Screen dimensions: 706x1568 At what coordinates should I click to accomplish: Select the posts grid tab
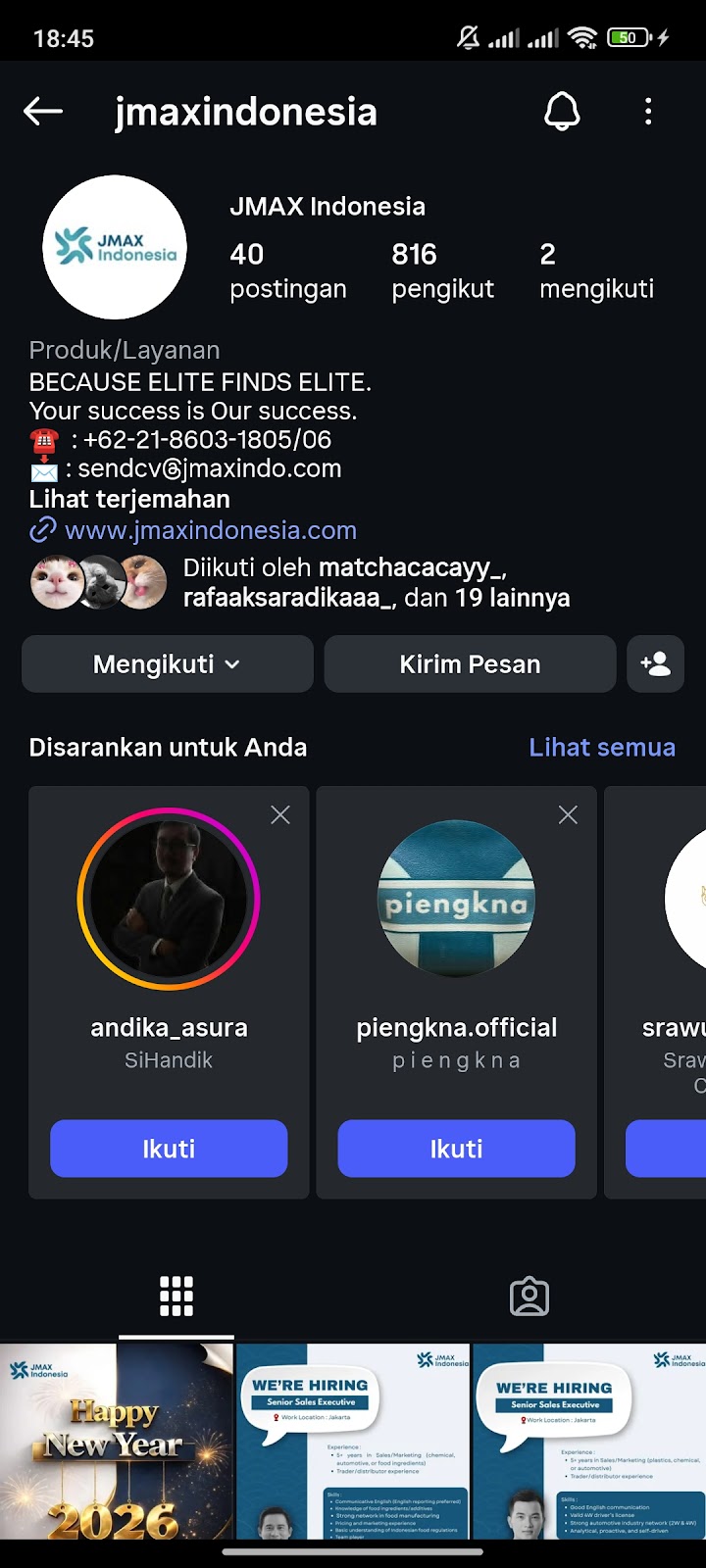[176, 1297]
